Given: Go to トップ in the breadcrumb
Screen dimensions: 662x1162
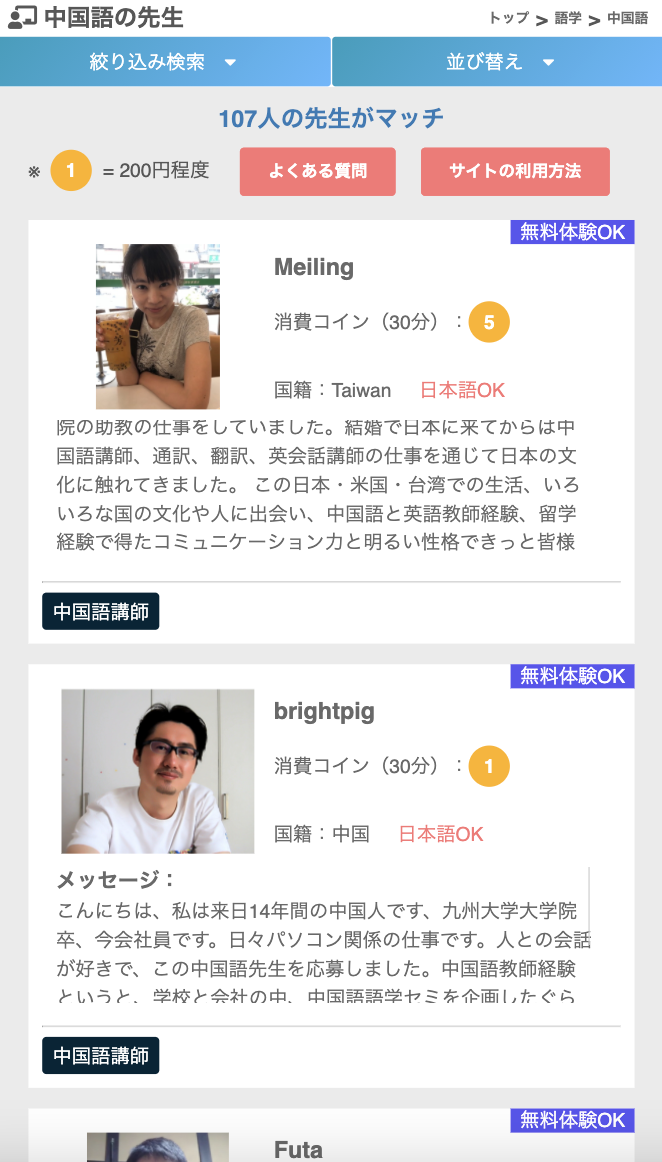Looking at the screenshot, I should (x=508, y=18).
